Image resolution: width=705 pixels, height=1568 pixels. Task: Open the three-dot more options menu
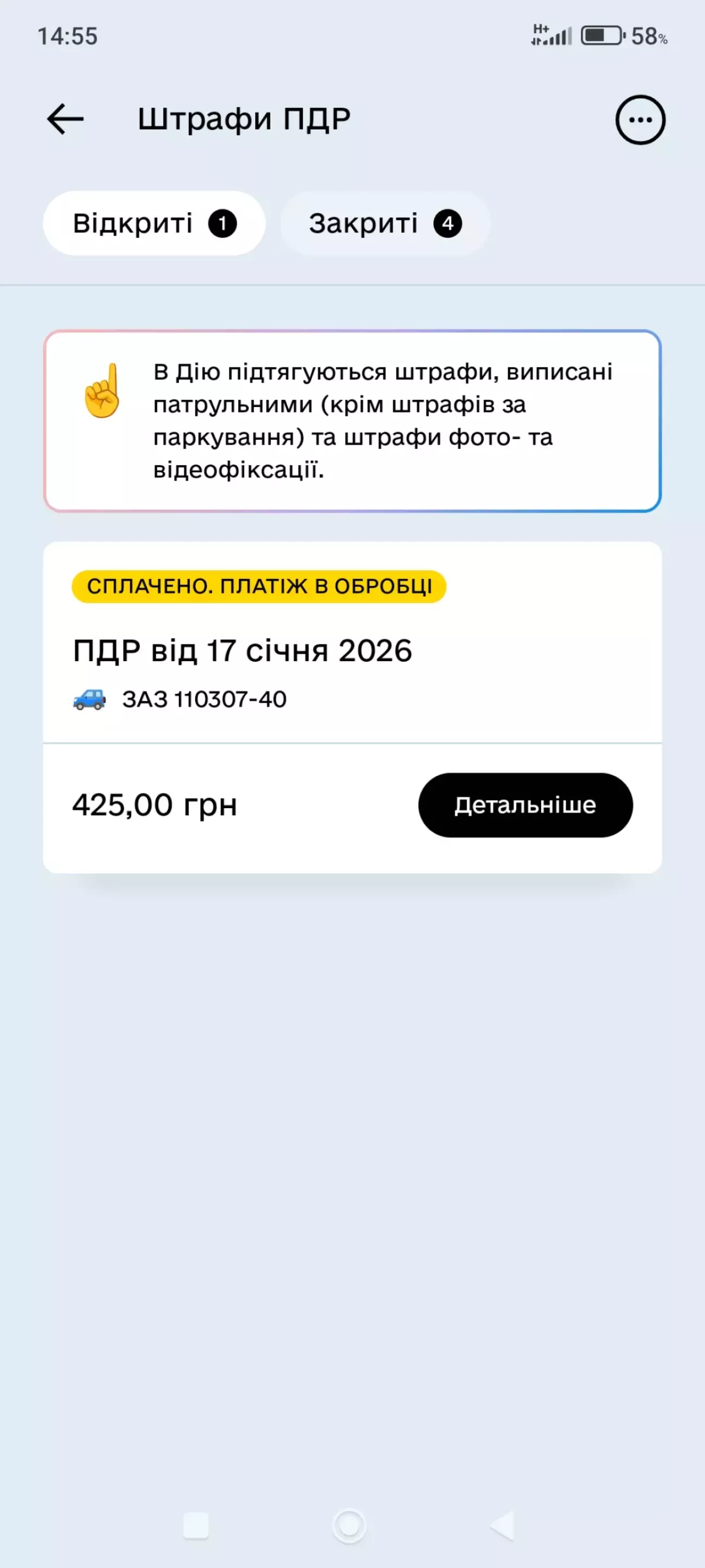pyautogui.click(x=640, y=120)
